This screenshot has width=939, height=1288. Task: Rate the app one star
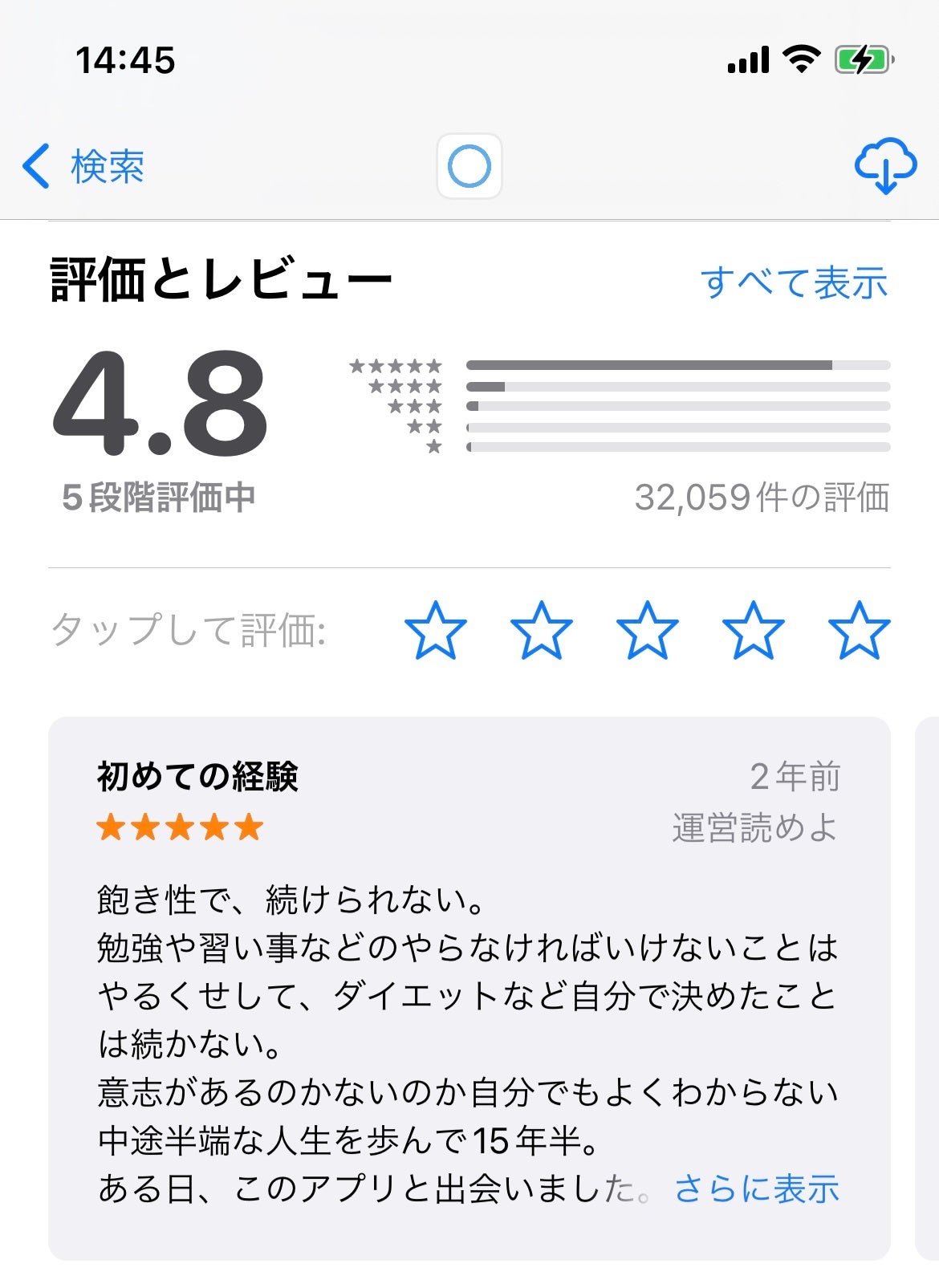436,631
